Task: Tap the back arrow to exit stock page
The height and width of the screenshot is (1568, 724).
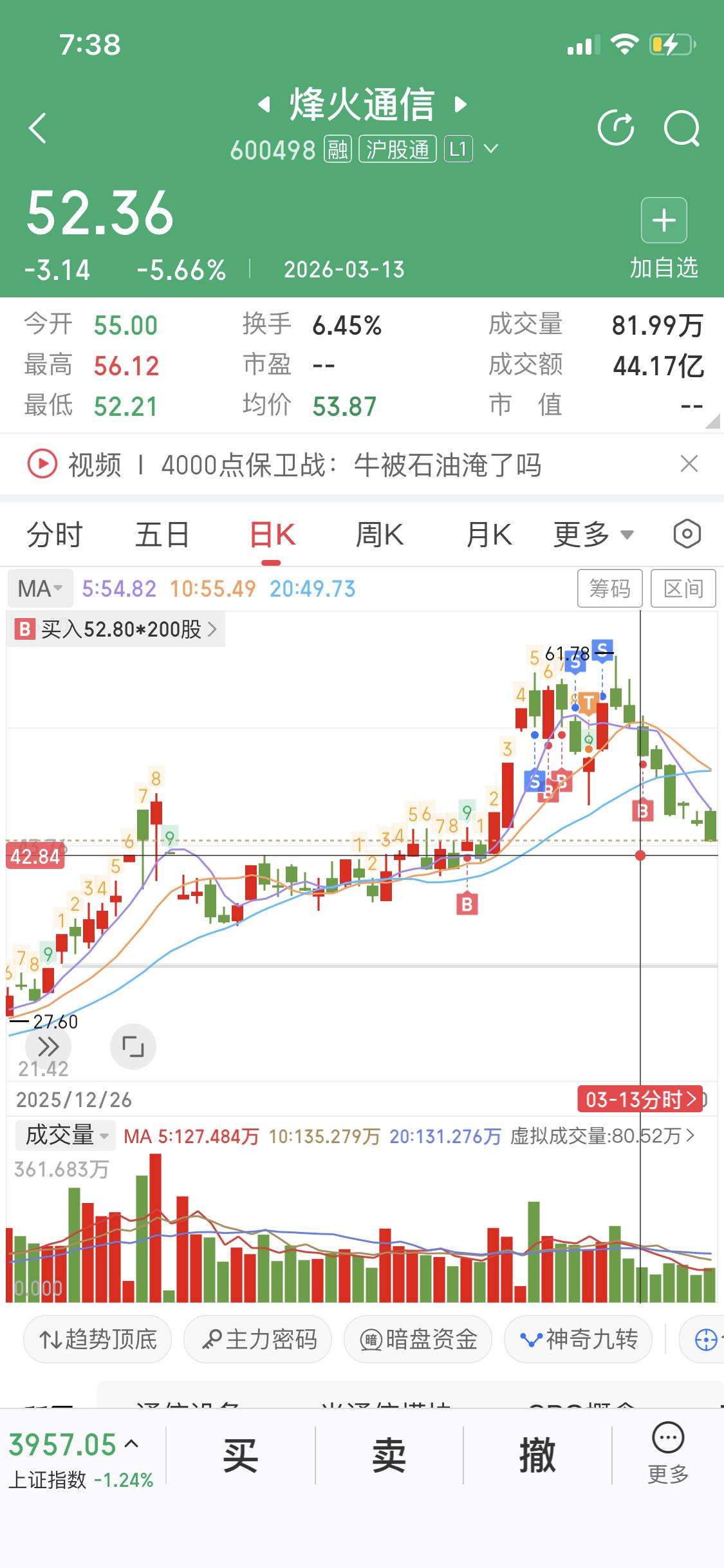Action: coord(38,128)
